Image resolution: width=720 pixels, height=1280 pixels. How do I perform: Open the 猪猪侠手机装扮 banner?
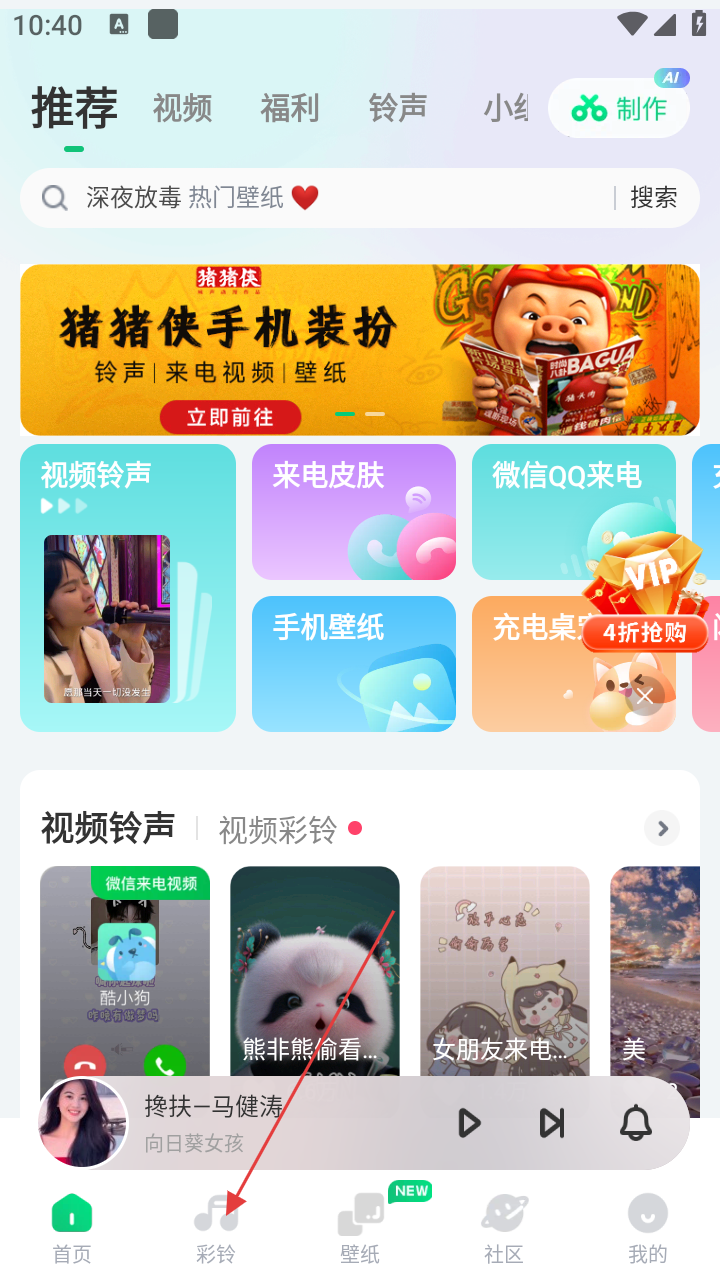[360, 349]
